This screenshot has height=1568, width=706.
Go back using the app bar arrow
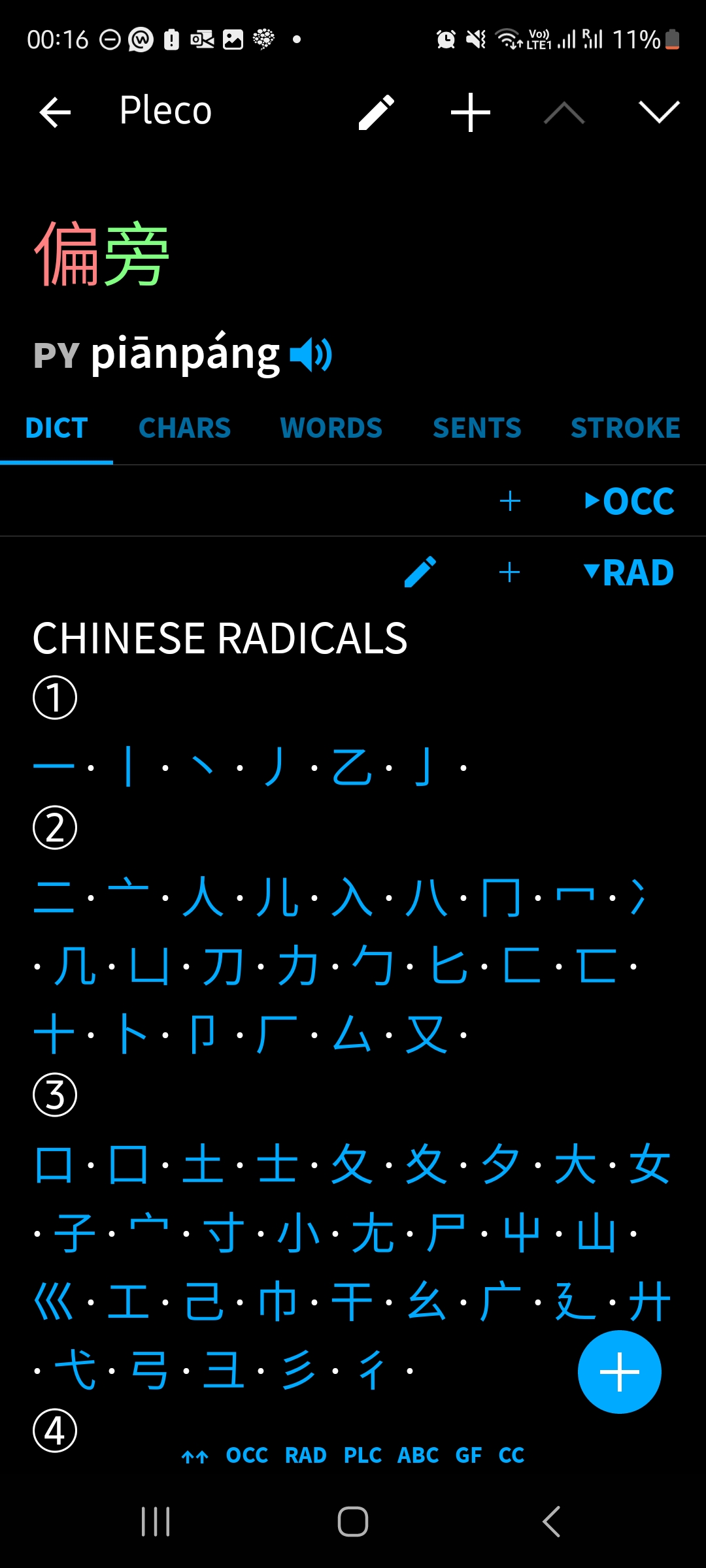(x=55, y=112)
